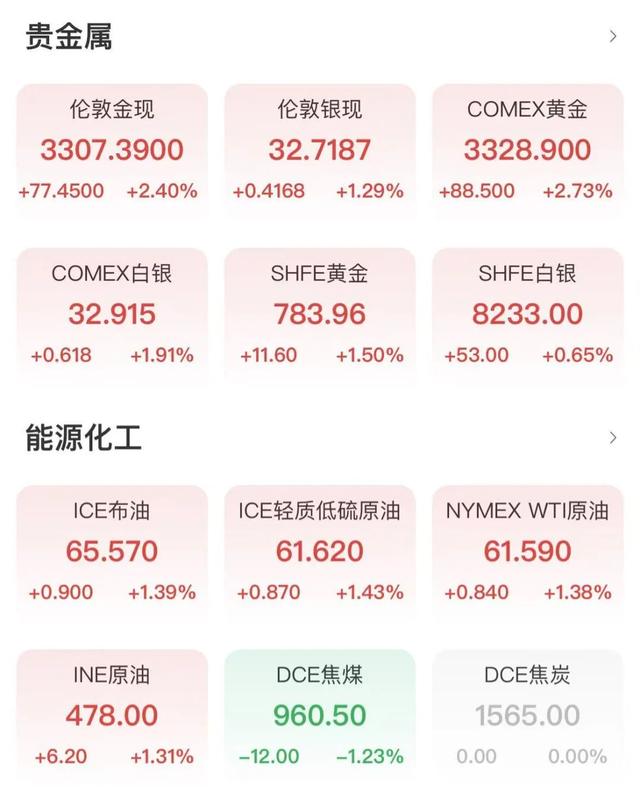Screen dimensions: 640x799
Task: Open the DCE焦煤 quote card
Action: click(319, 715)
